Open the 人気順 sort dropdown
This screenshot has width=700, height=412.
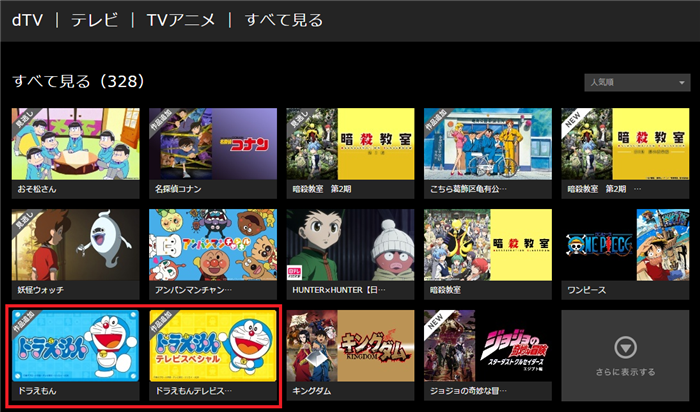click(635, 82)
